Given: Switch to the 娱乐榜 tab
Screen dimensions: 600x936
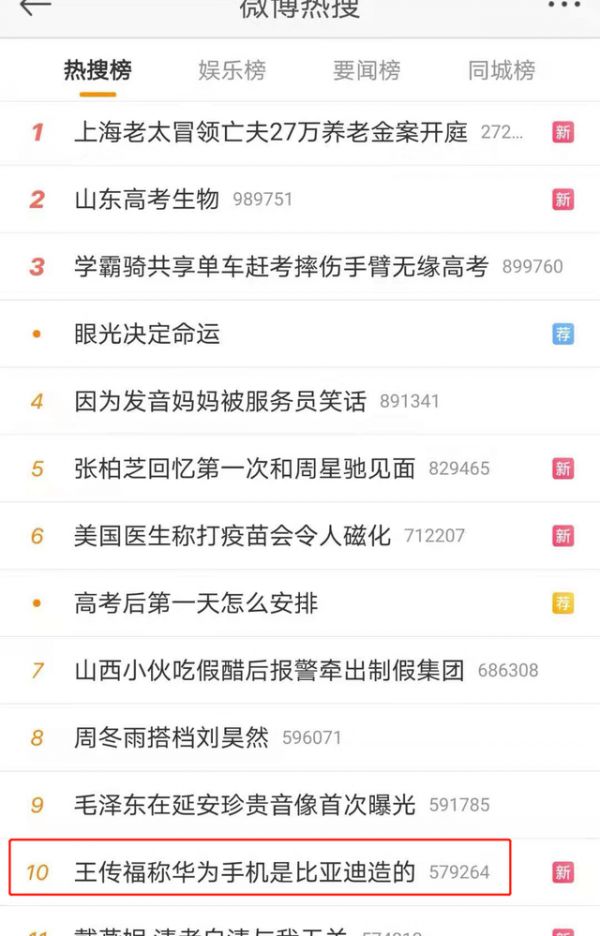Looking at the screenshot, I should (x=232, y=70).
